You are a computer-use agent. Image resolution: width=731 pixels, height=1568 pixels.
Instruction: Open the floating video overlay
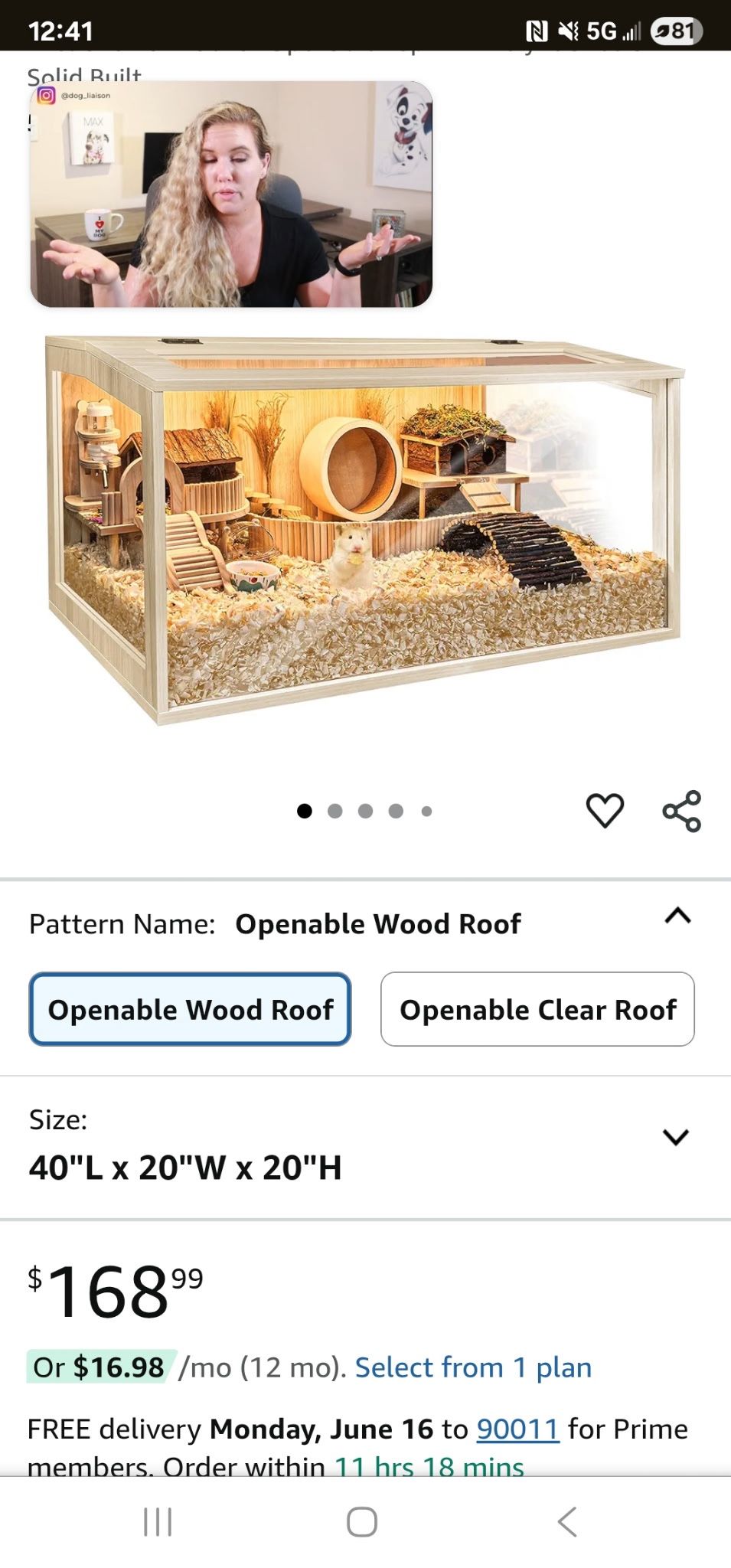click(x=231, y=194)
